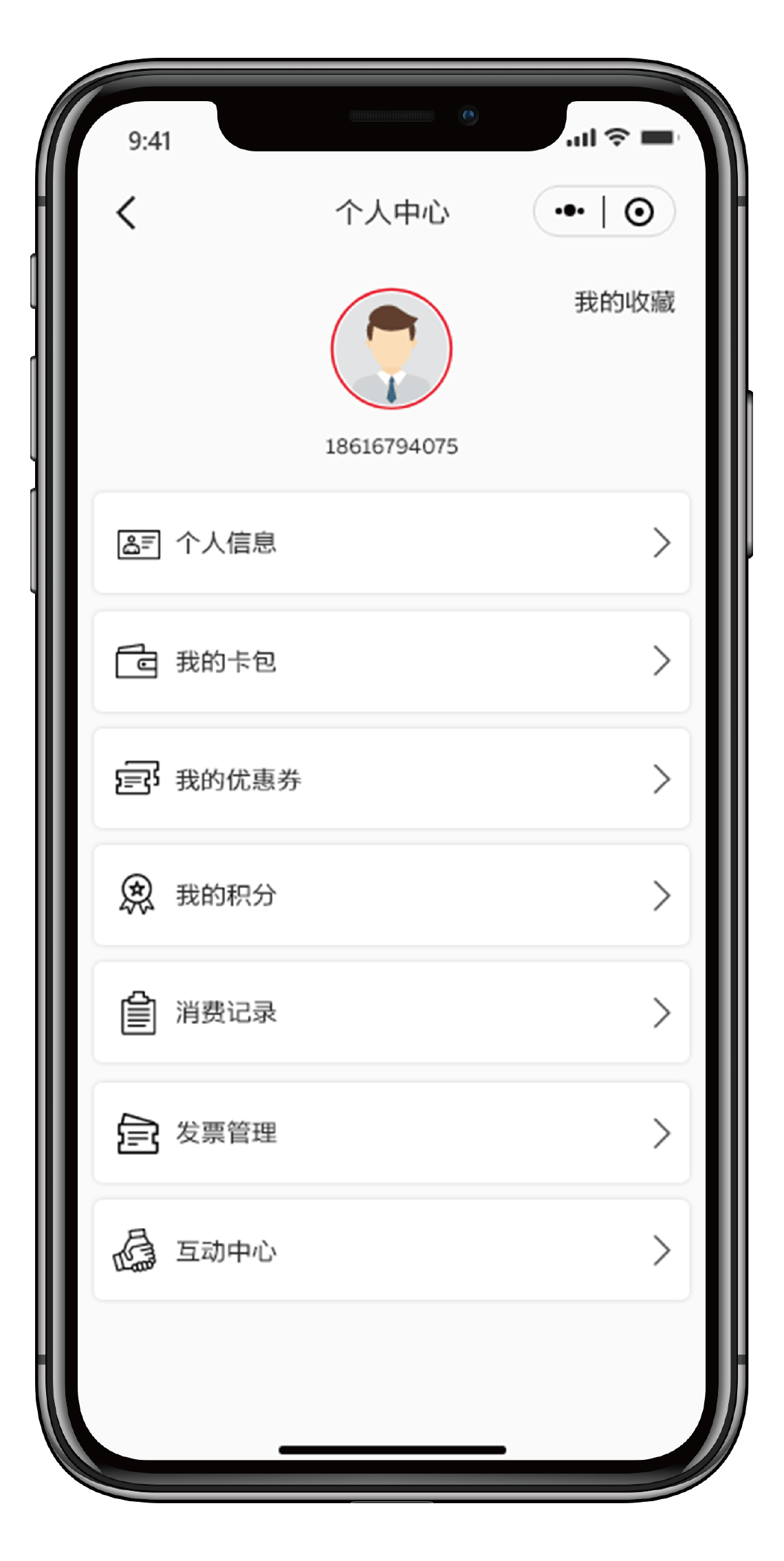Open 我的卡包 card wallet
Screen dimensions: 784x1561
391,662
